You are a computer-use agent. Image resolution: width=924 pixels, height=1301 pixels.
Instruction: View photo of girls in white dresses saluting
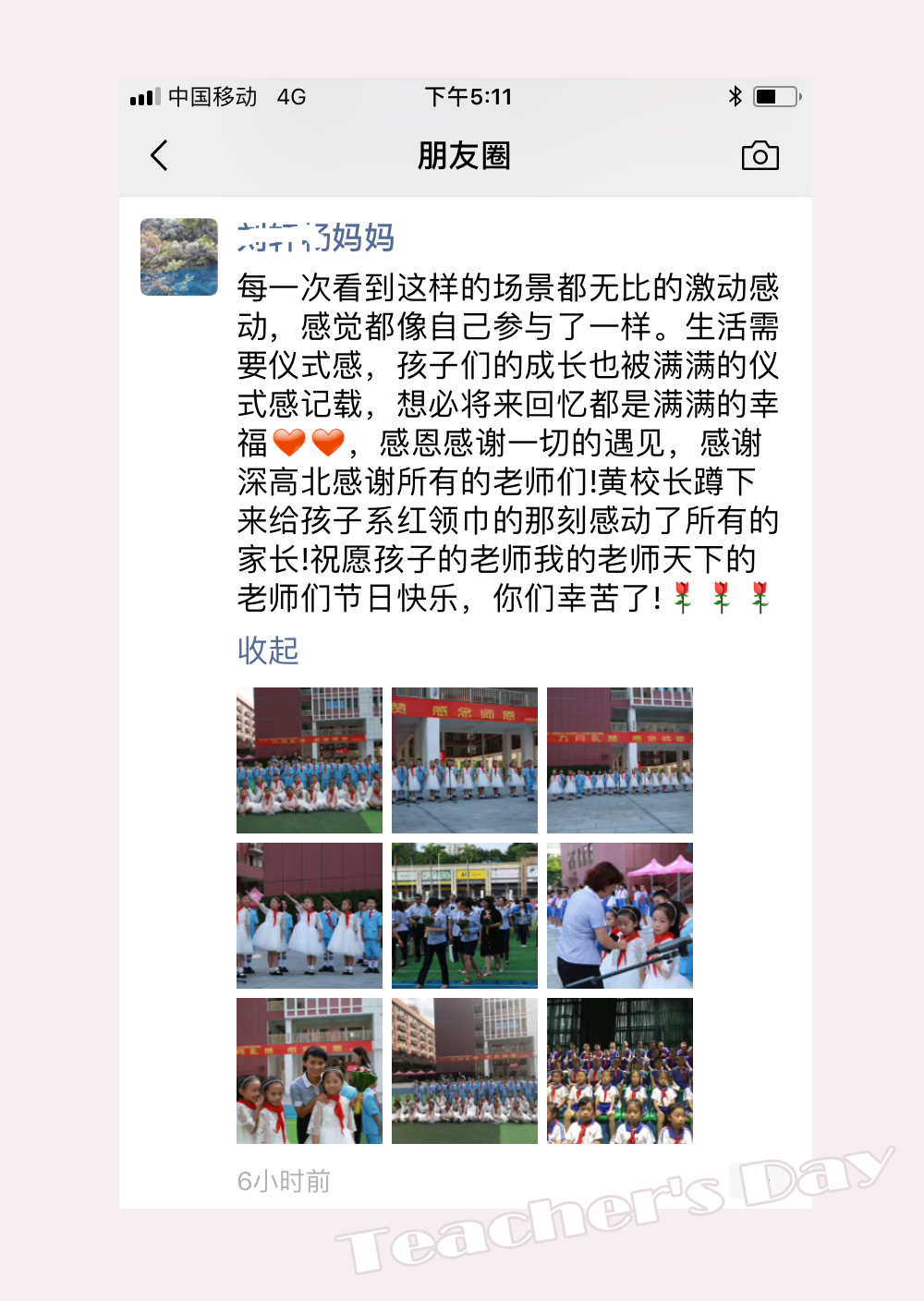[x=310, y=916]
